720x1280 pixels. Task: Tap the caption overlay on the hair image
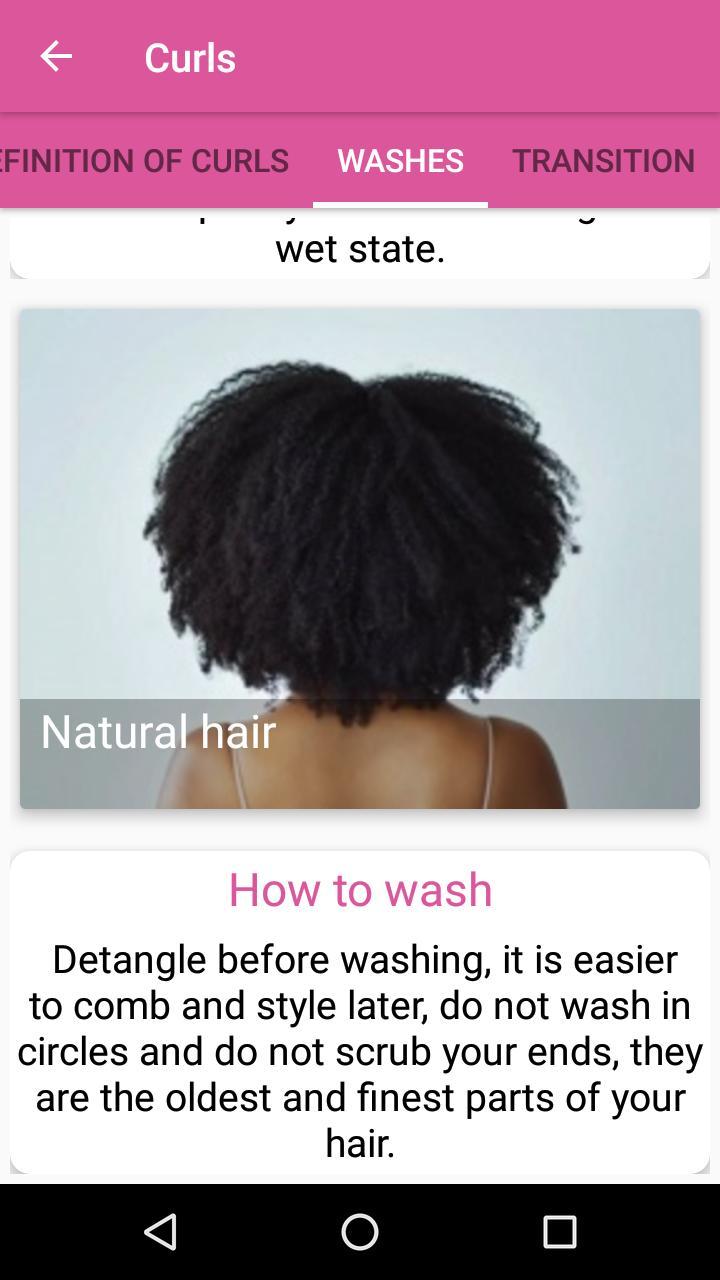(360, 750)
